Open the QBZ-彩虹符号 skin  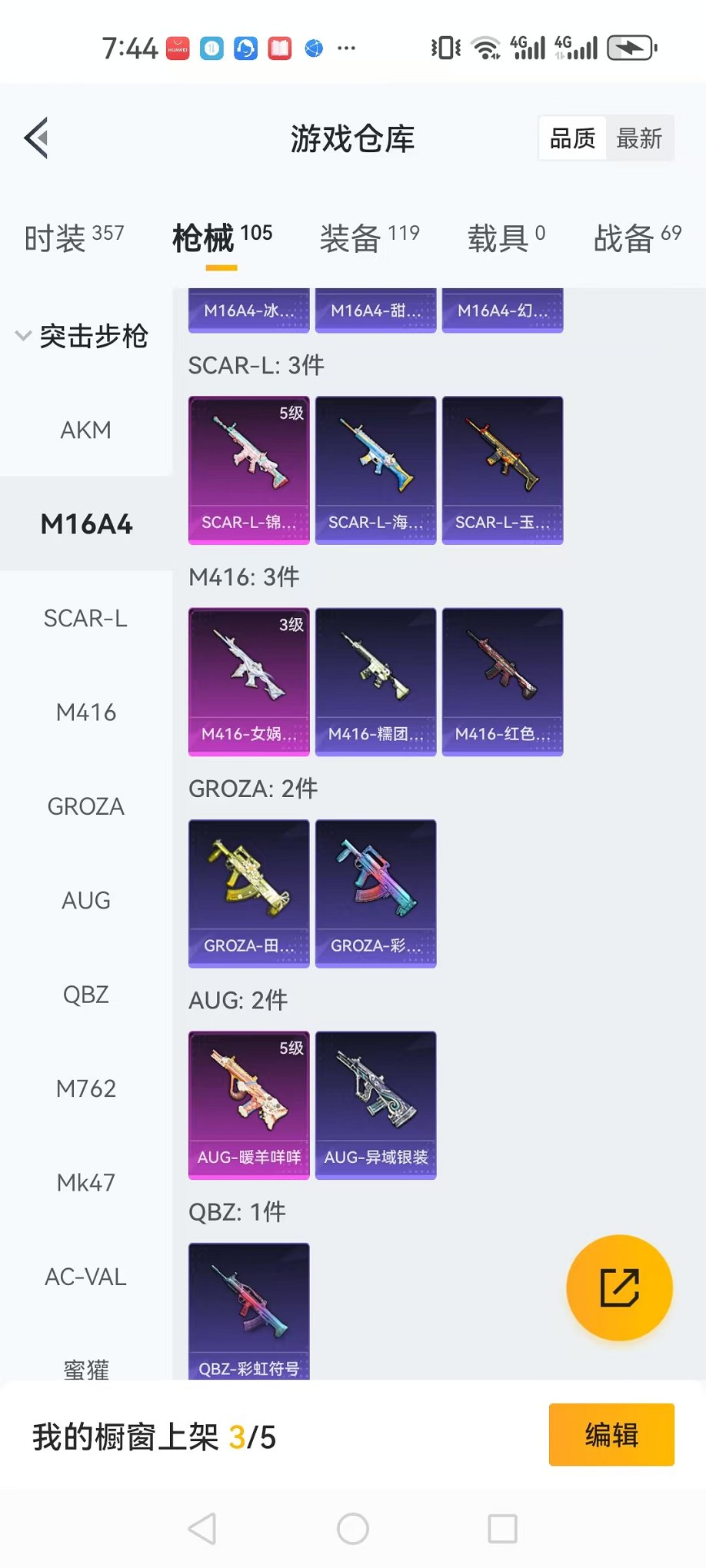point(248,1311)
